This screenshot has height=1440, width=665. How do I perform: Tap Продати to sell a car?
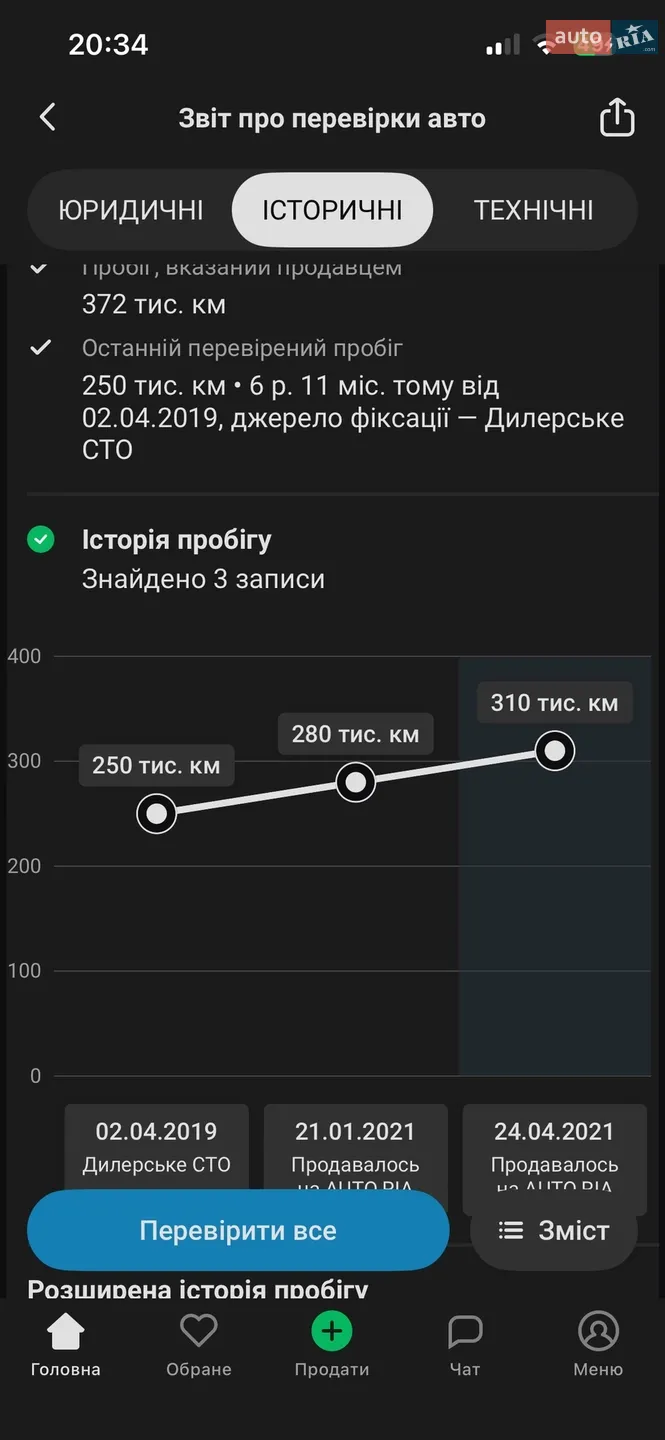click(x=332, y=1346)
